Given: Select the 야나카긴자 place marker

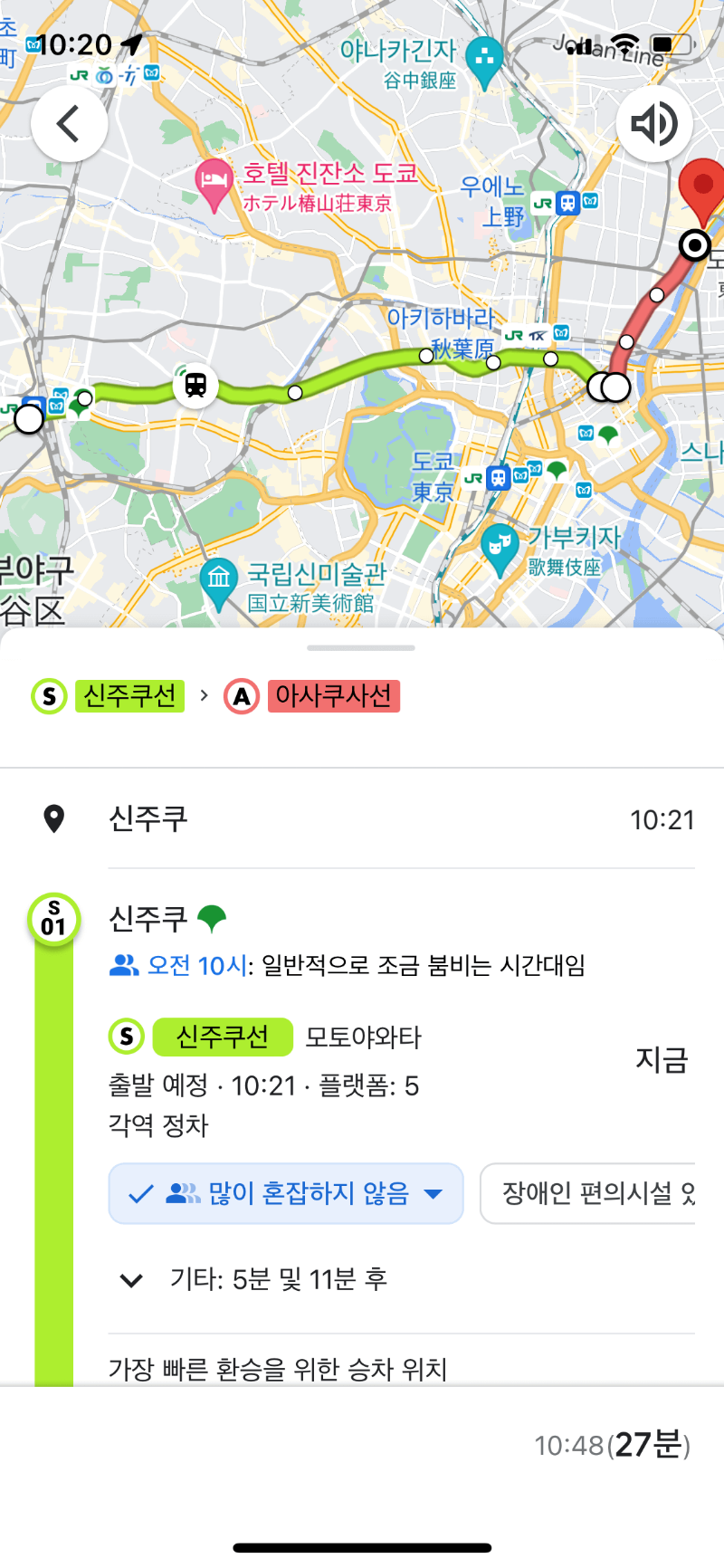Looking at the screenshot, I should click(x=485, y=54).
